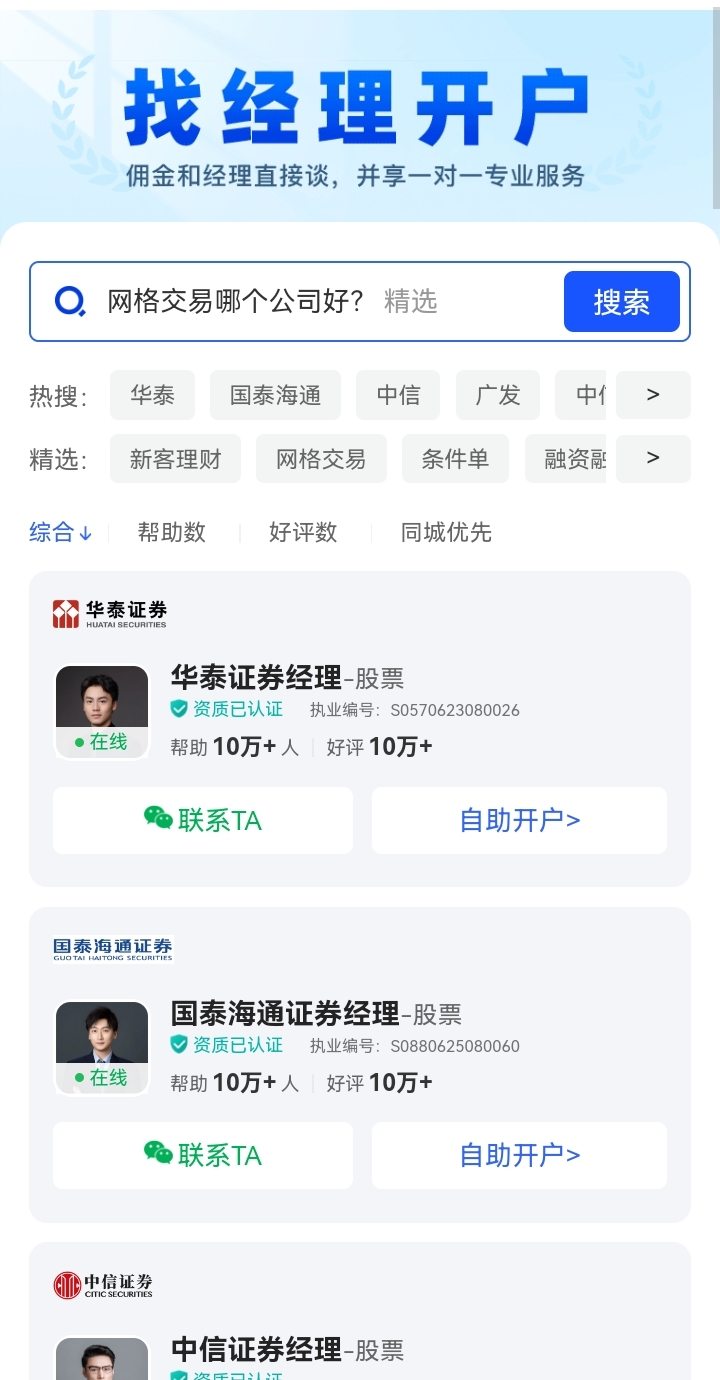The width and height of the screenshot is (720, 1380).
Task: Open 自助开户 for 华泰证券
Action: 519,820
